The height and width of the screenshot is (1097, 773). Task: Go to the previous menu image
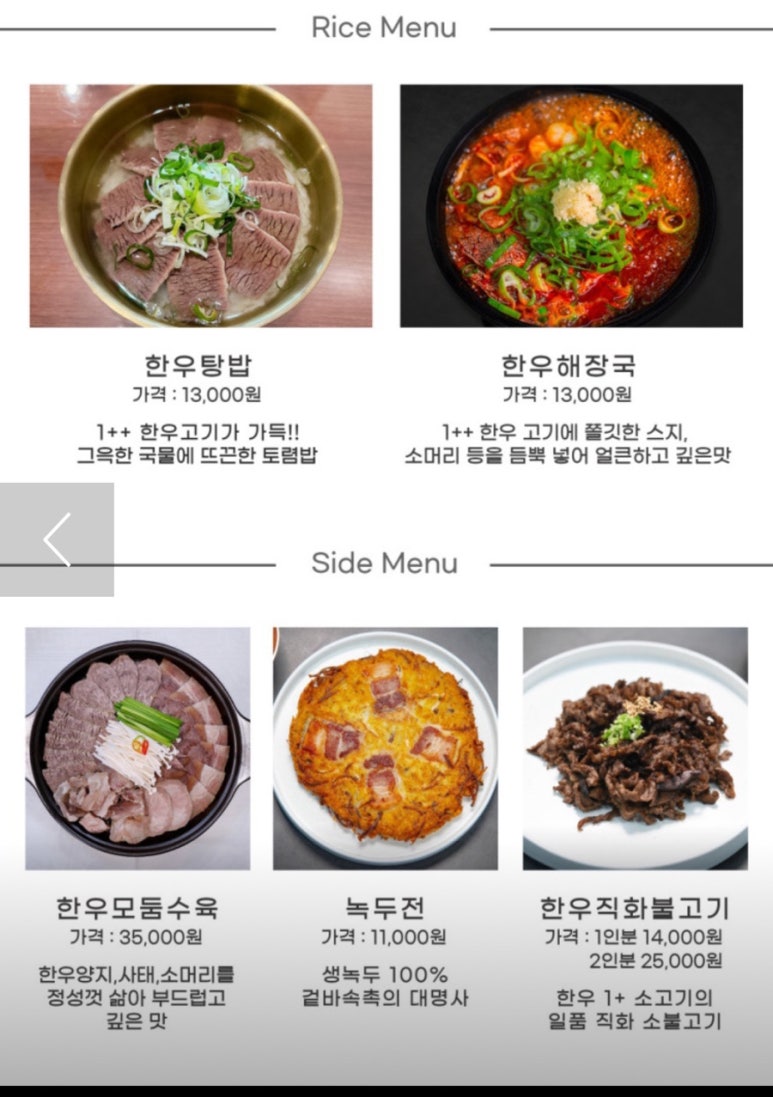(x=56, y=540)
